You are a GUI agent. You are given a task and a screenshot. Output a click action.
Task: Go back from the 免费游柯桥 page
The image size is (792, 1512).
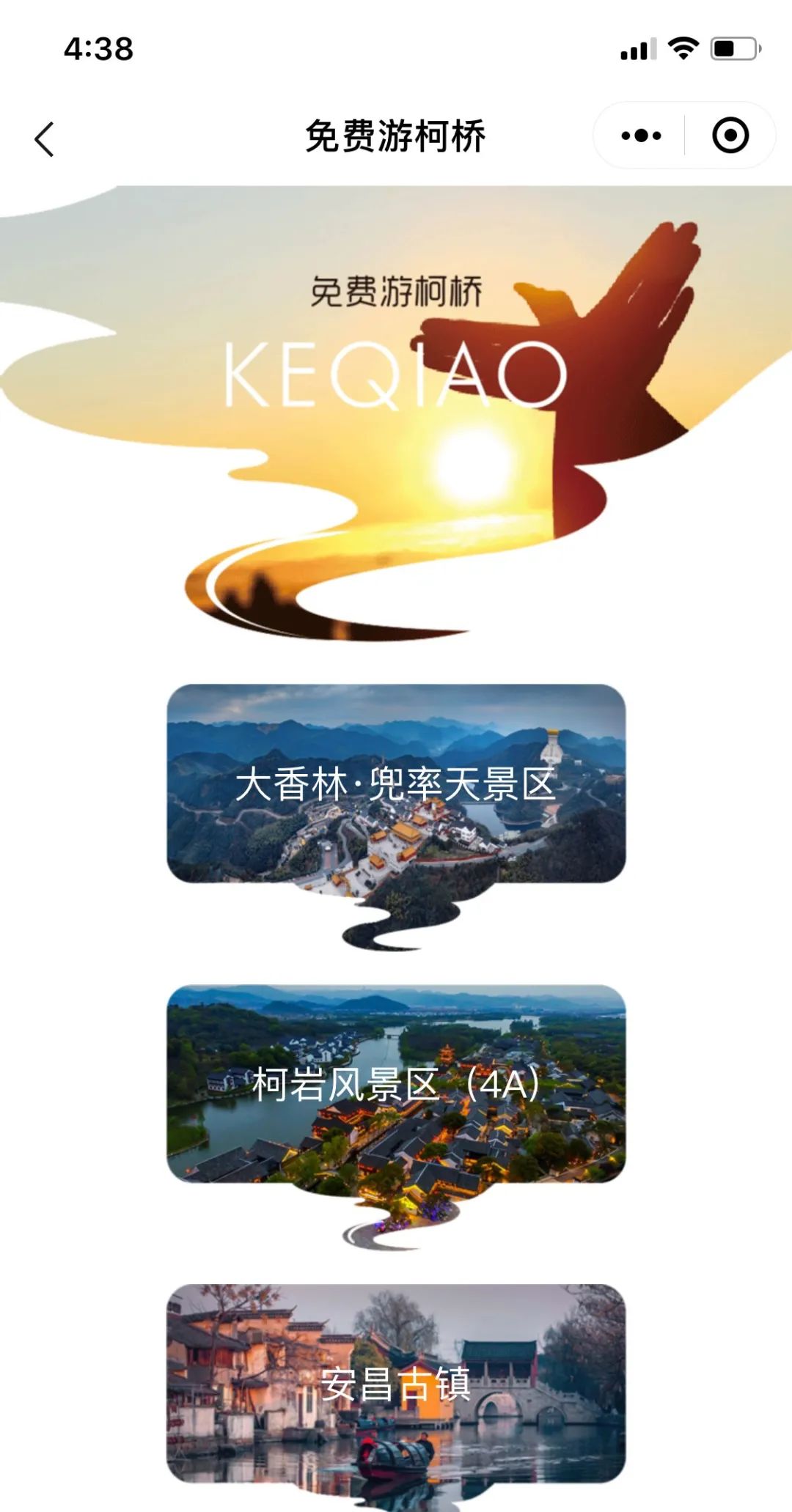45,139
